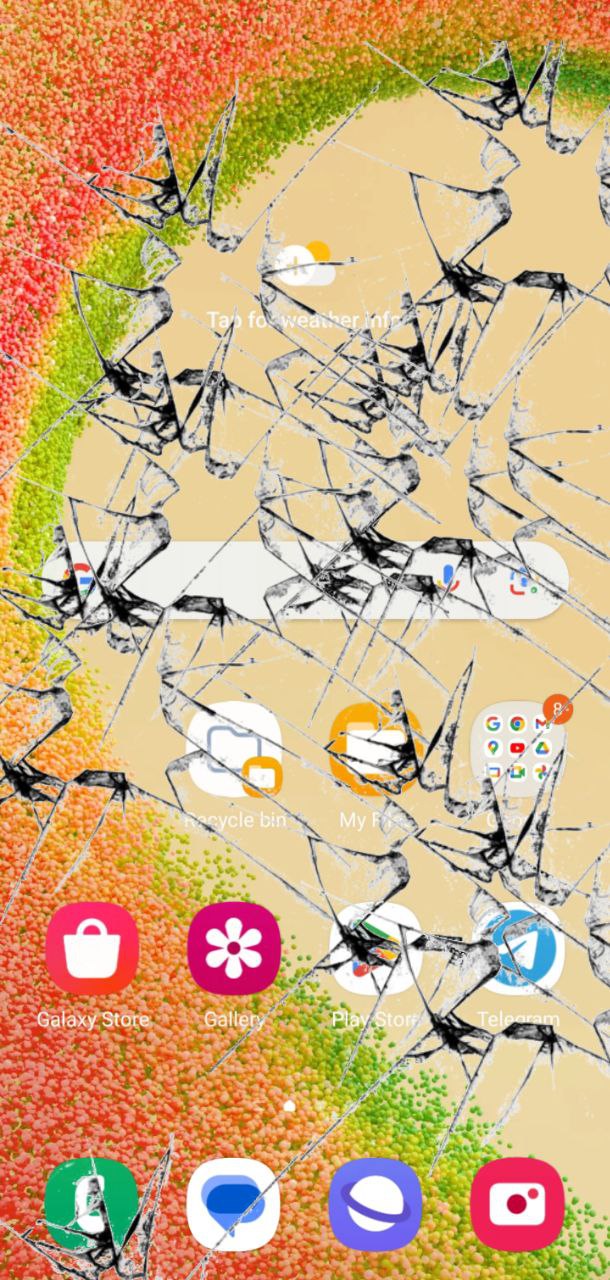This screenshot has width=610, height=1280.
Task: Start Google voice search microphone
Action: coord(449,579)
